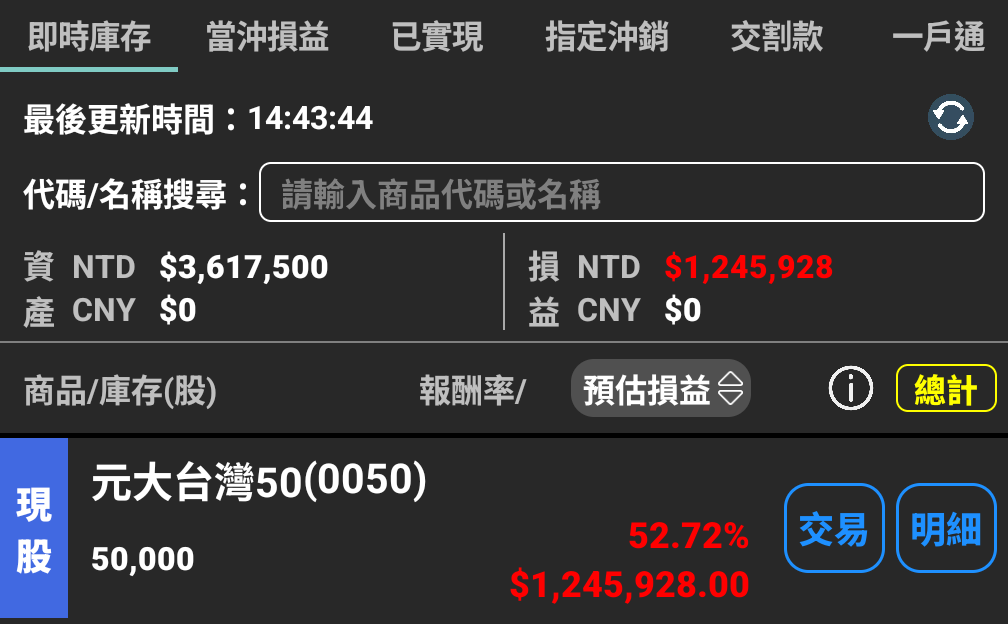The image size is (1008, 624).
Task: Refresh the inventory data
Action: click(950, 118)
